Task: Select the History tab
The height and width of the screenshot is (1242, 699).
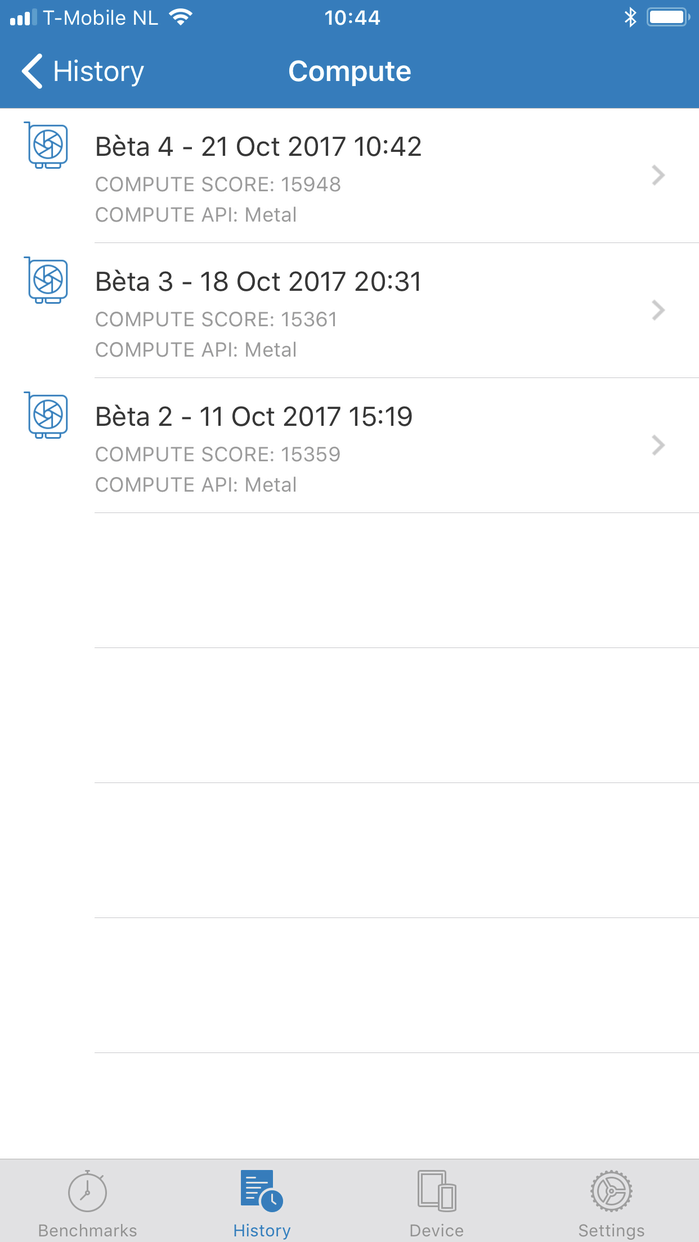Action: pyautogui.click(x=262, y=1203)
